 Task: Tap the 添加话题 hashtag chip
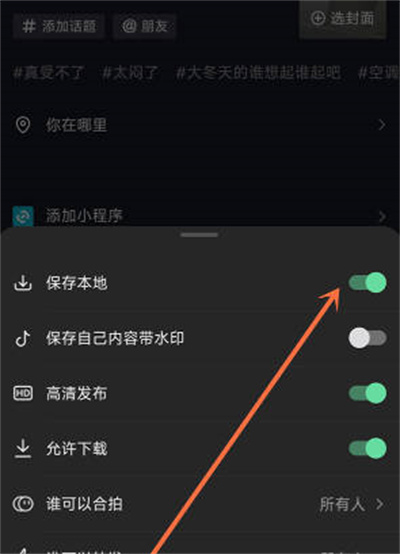tap(59, 26)
